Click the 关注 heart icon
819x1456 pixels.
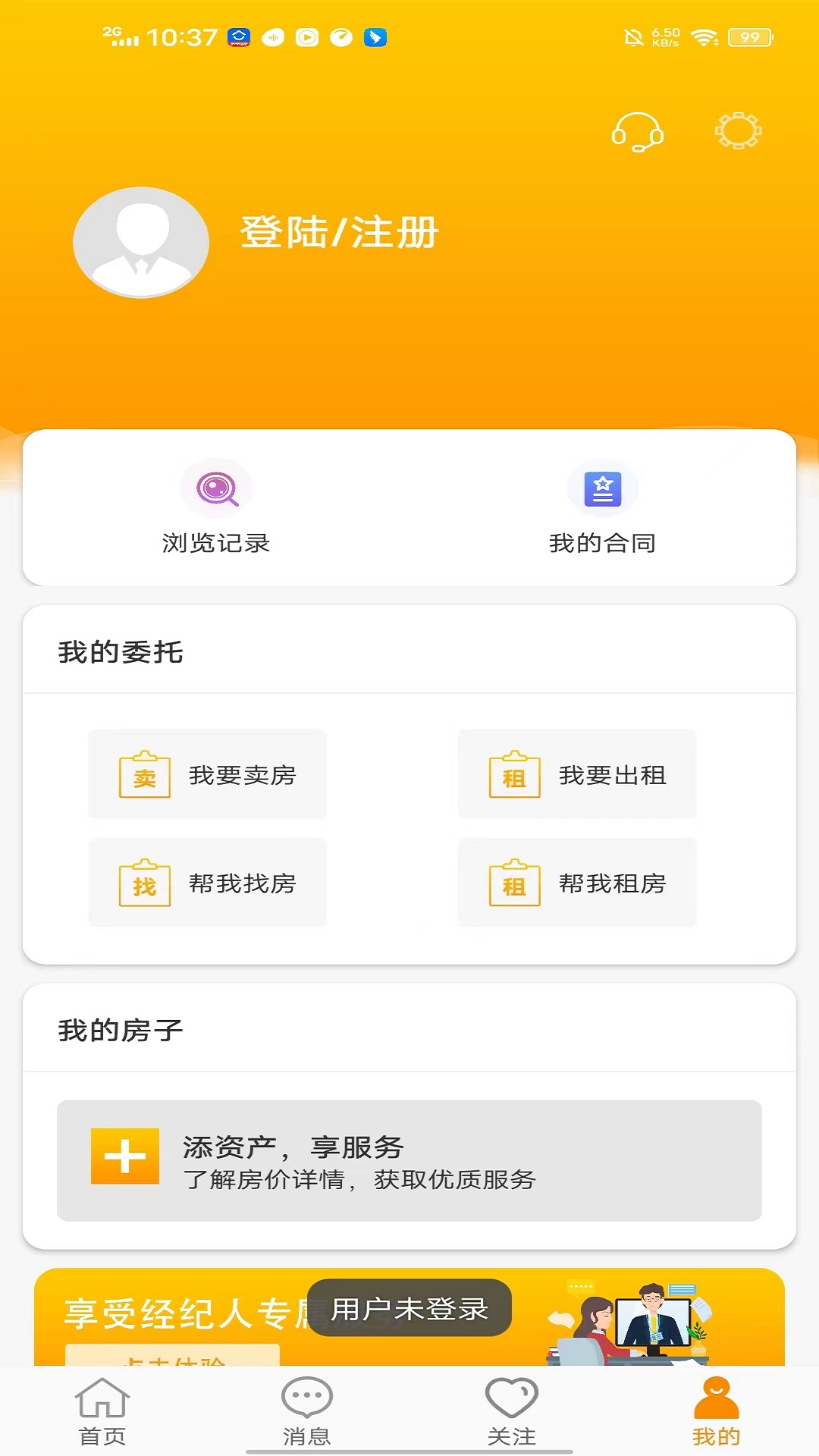click(512, 1407)
